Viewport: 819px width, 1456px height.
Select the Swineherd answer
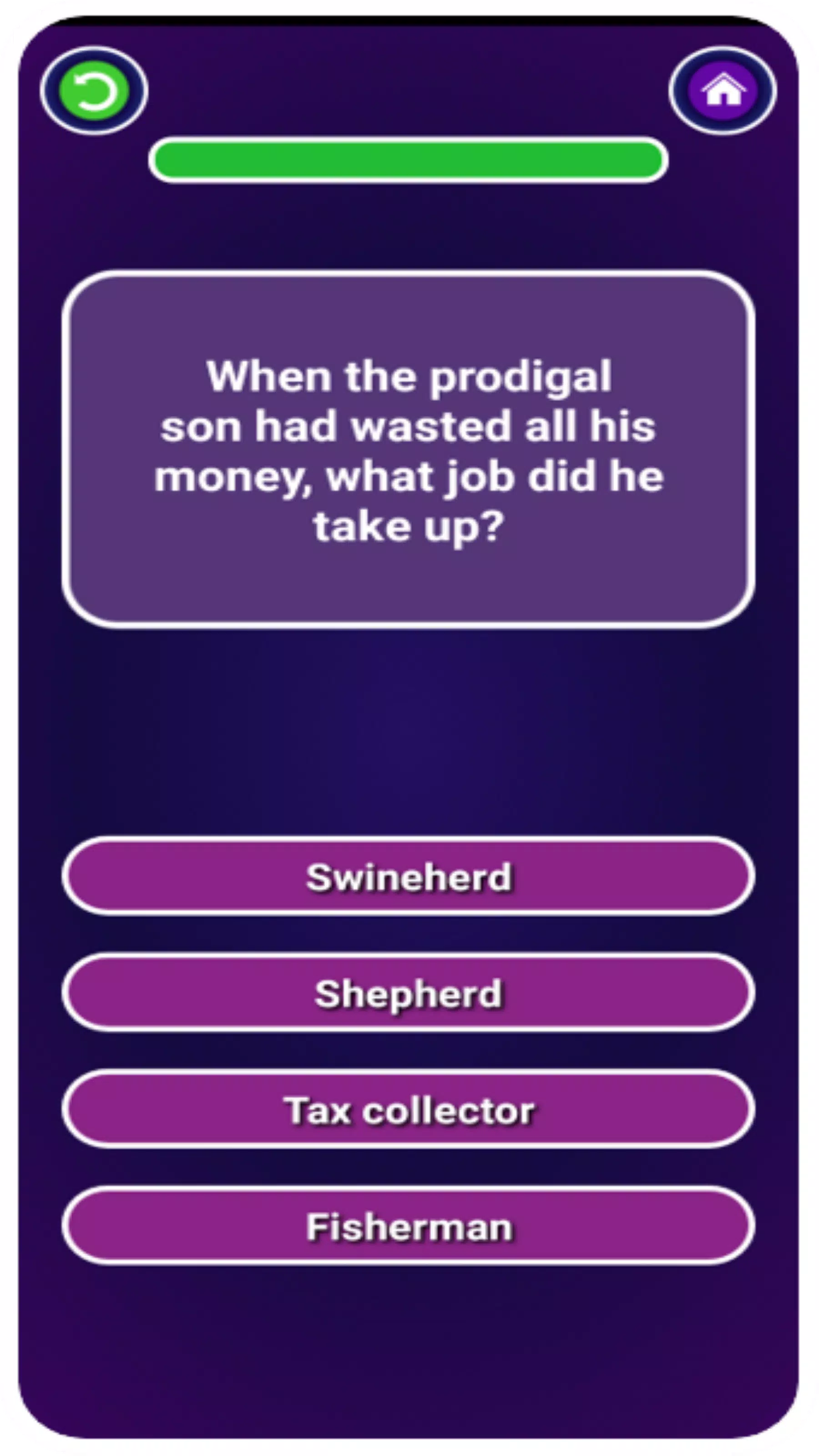408,877
